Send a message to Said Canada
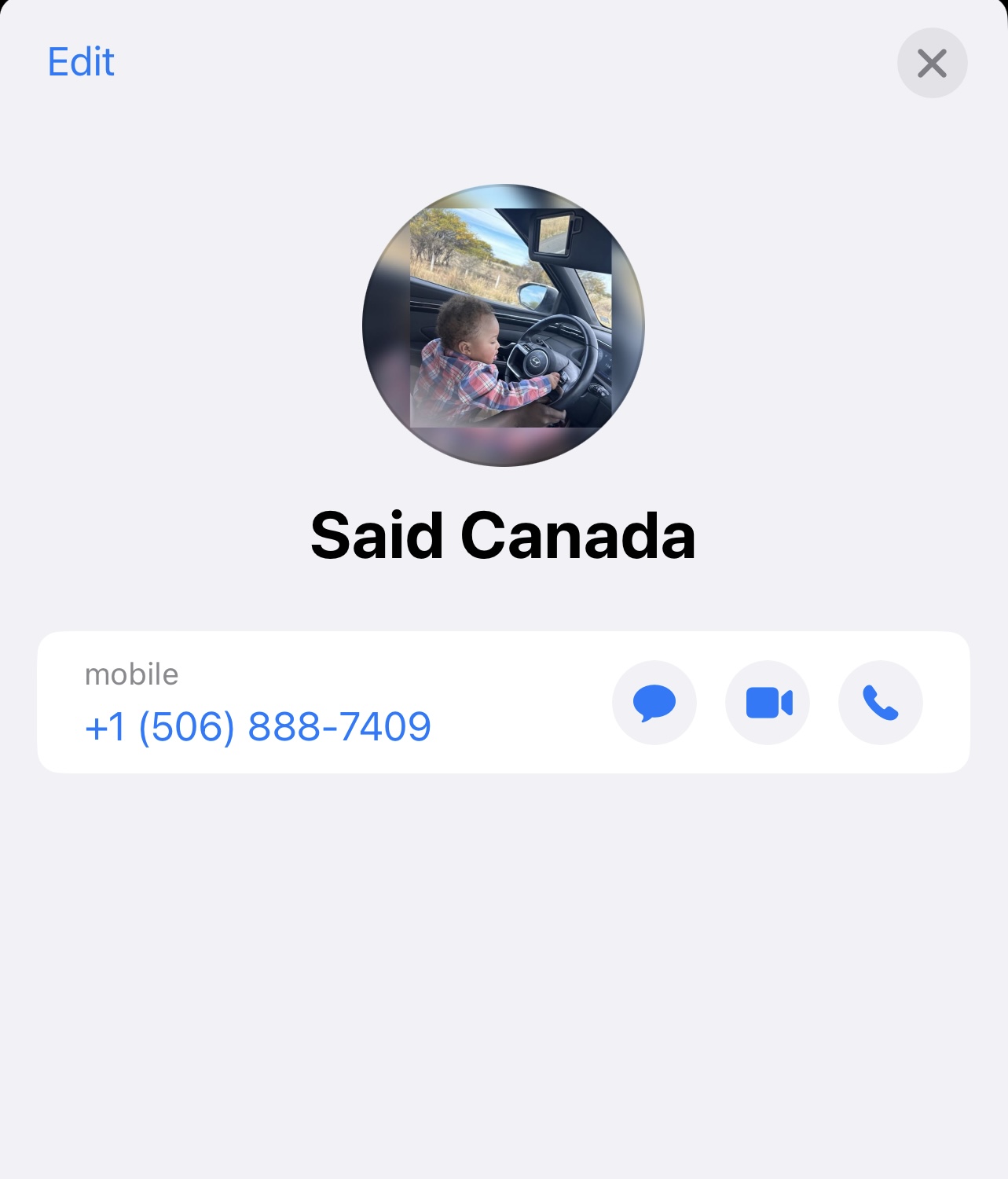Screen dimensions: 1008x1179 click(654, 703)
